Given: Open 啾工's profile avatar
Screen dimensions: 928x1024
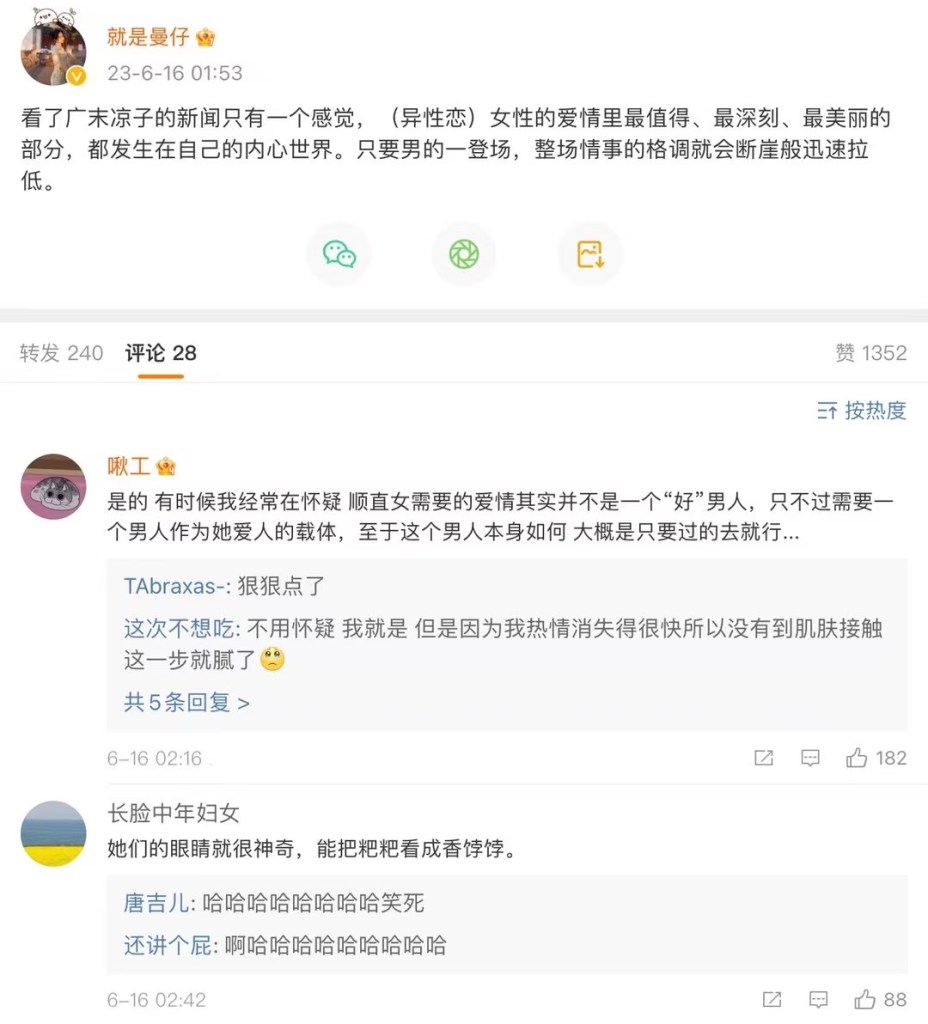Looking at the screenshot, I should [54, 486].
